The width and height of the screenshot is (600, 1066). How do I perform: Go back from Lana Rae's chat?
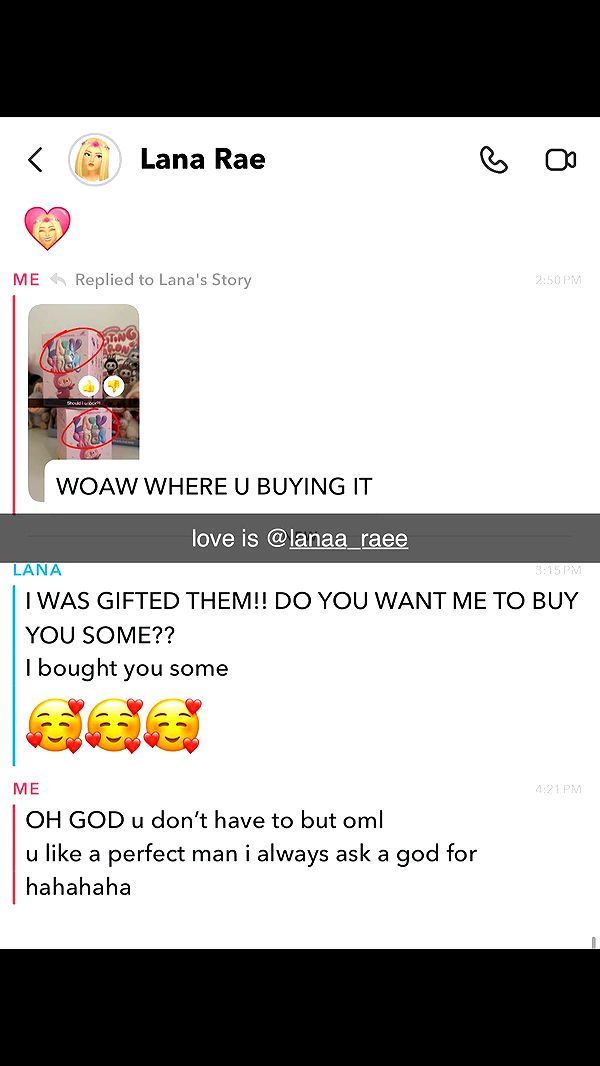[36, 160]
